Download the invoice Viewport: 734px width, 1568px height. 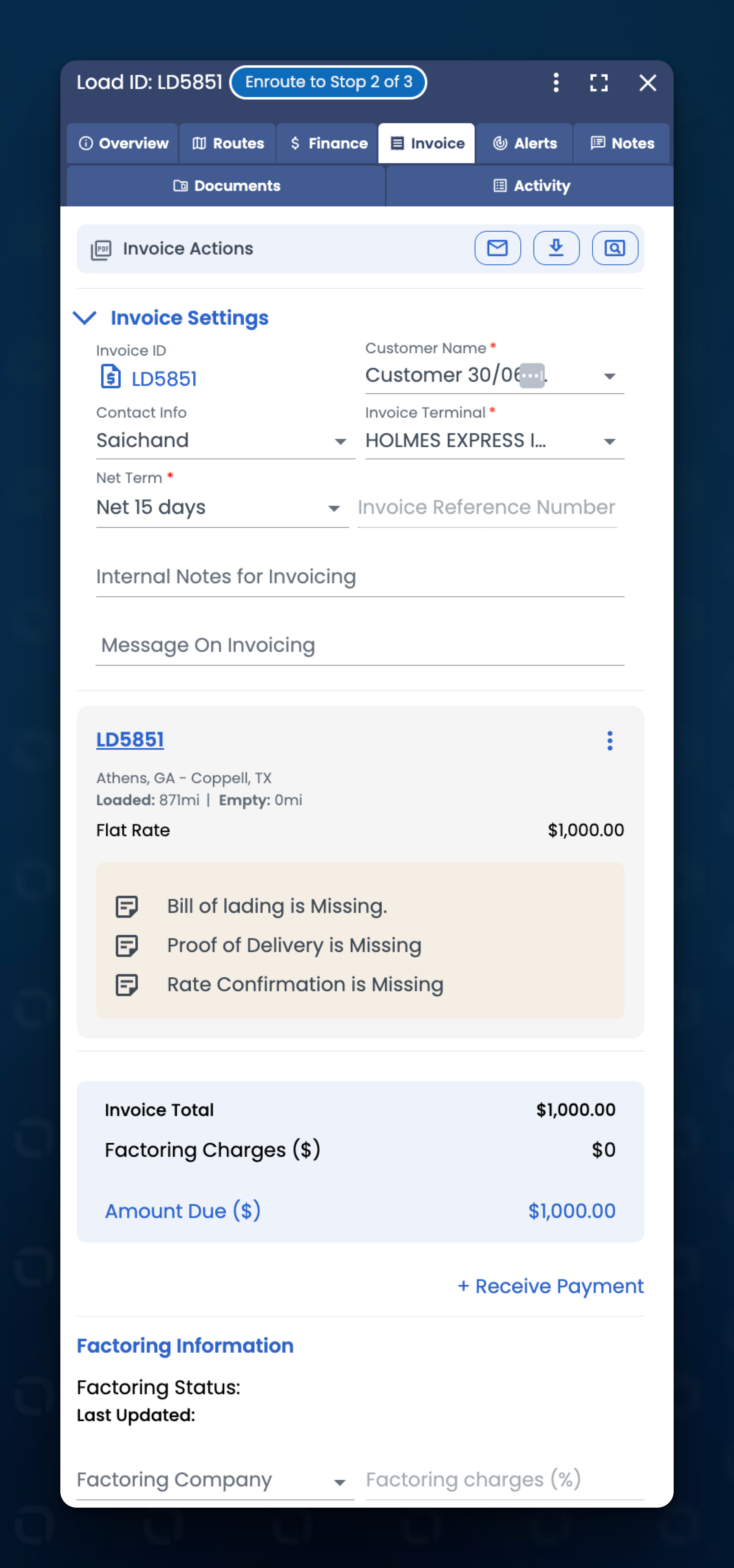tap(556, 248)
